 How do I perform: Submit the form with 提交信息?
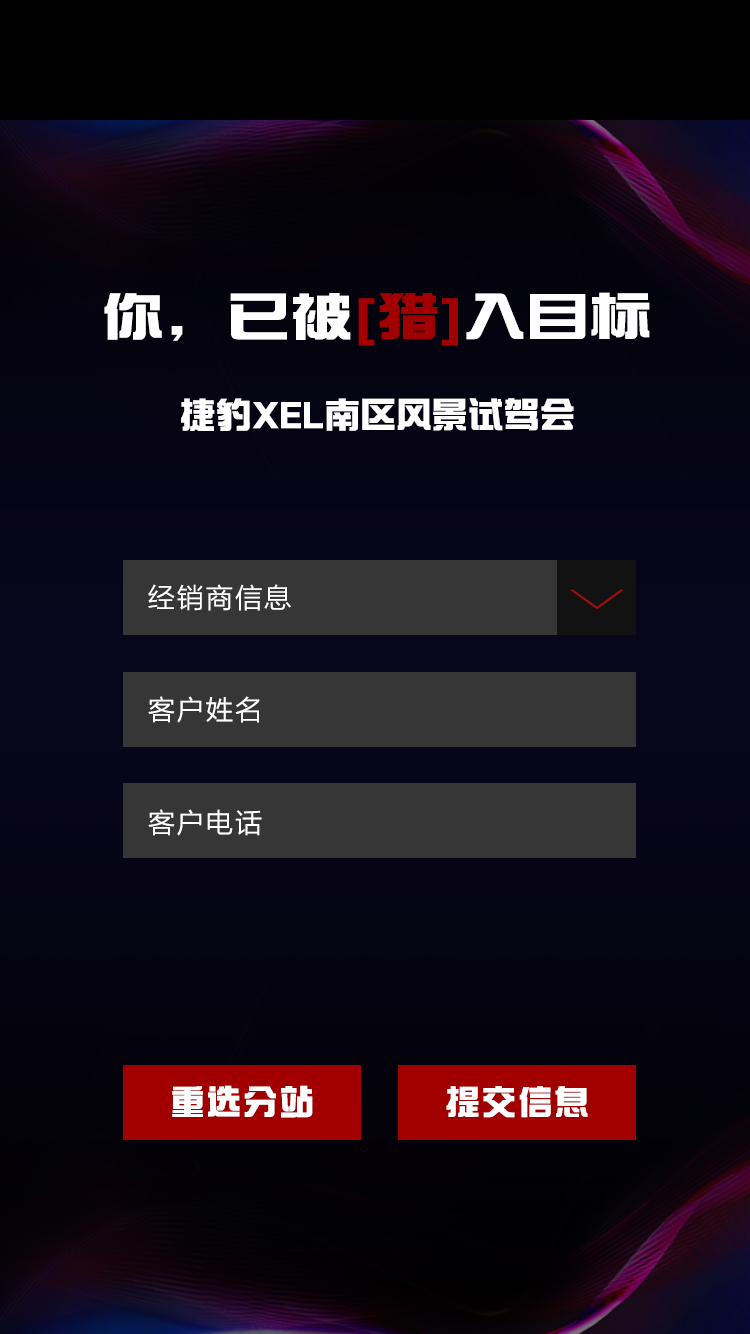tap(517, 1102)
